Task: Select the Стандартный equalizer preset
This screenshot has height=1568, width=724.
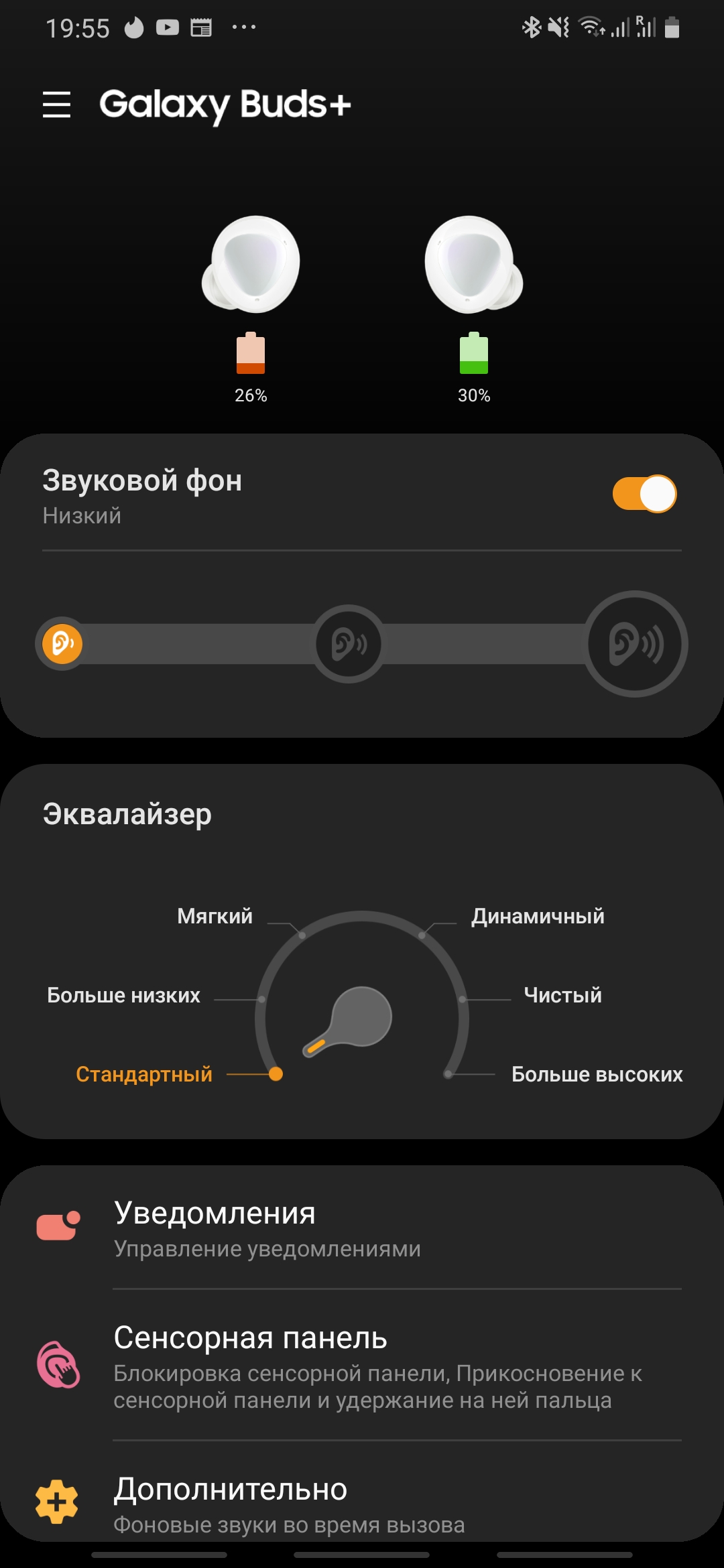Action: (144, 1074)
